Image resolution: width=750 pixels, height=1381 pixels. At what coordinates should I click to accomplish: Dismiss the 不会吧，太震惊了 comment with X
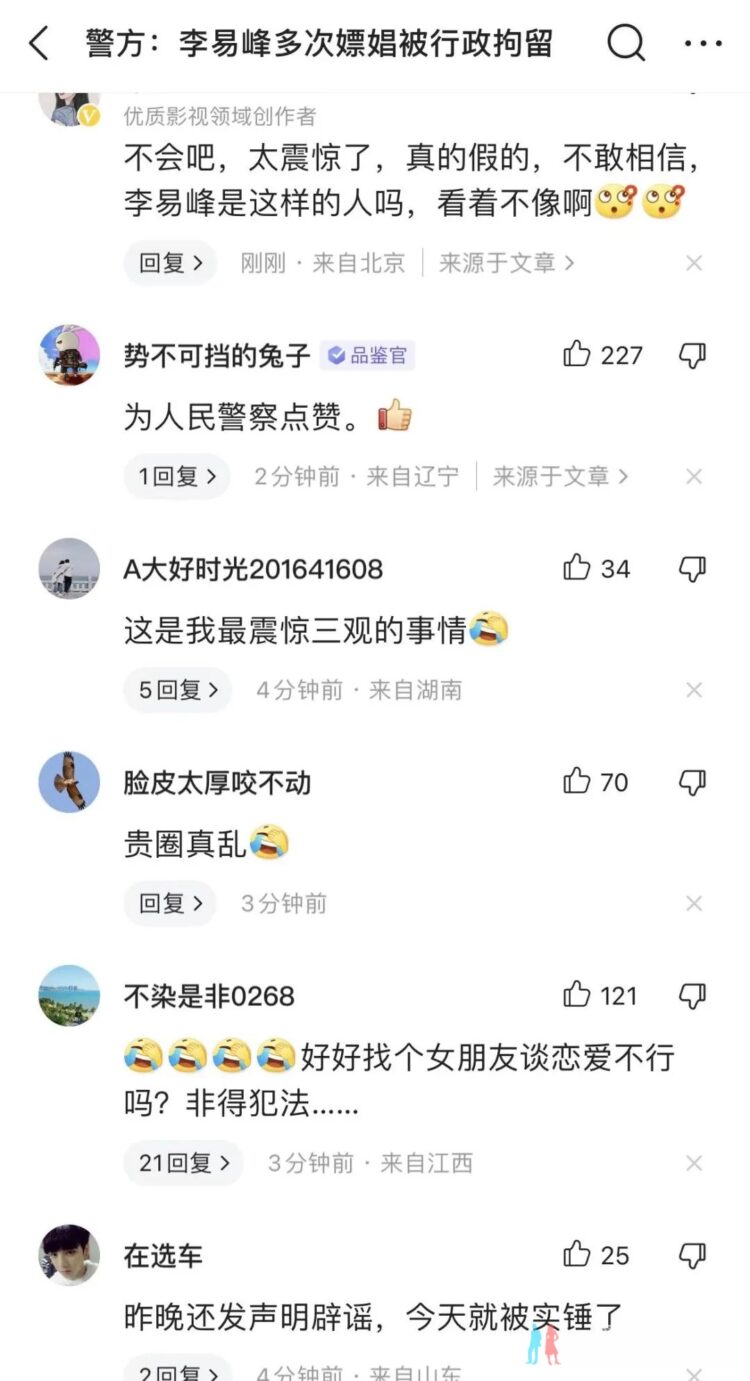[x=694, y=263]
